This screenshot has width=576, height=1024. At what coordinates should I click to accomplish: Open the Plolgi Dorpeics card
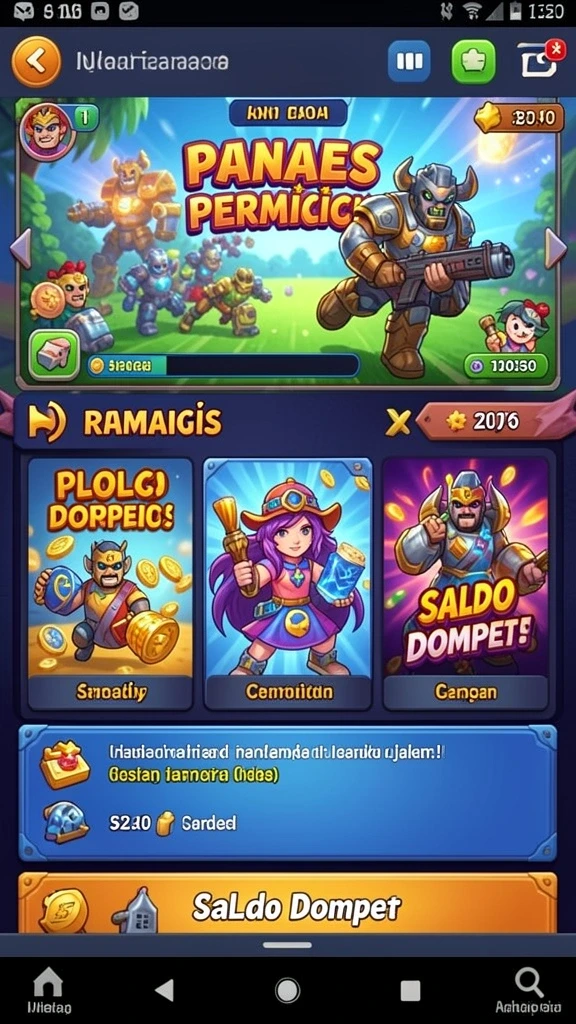[110, 583]
